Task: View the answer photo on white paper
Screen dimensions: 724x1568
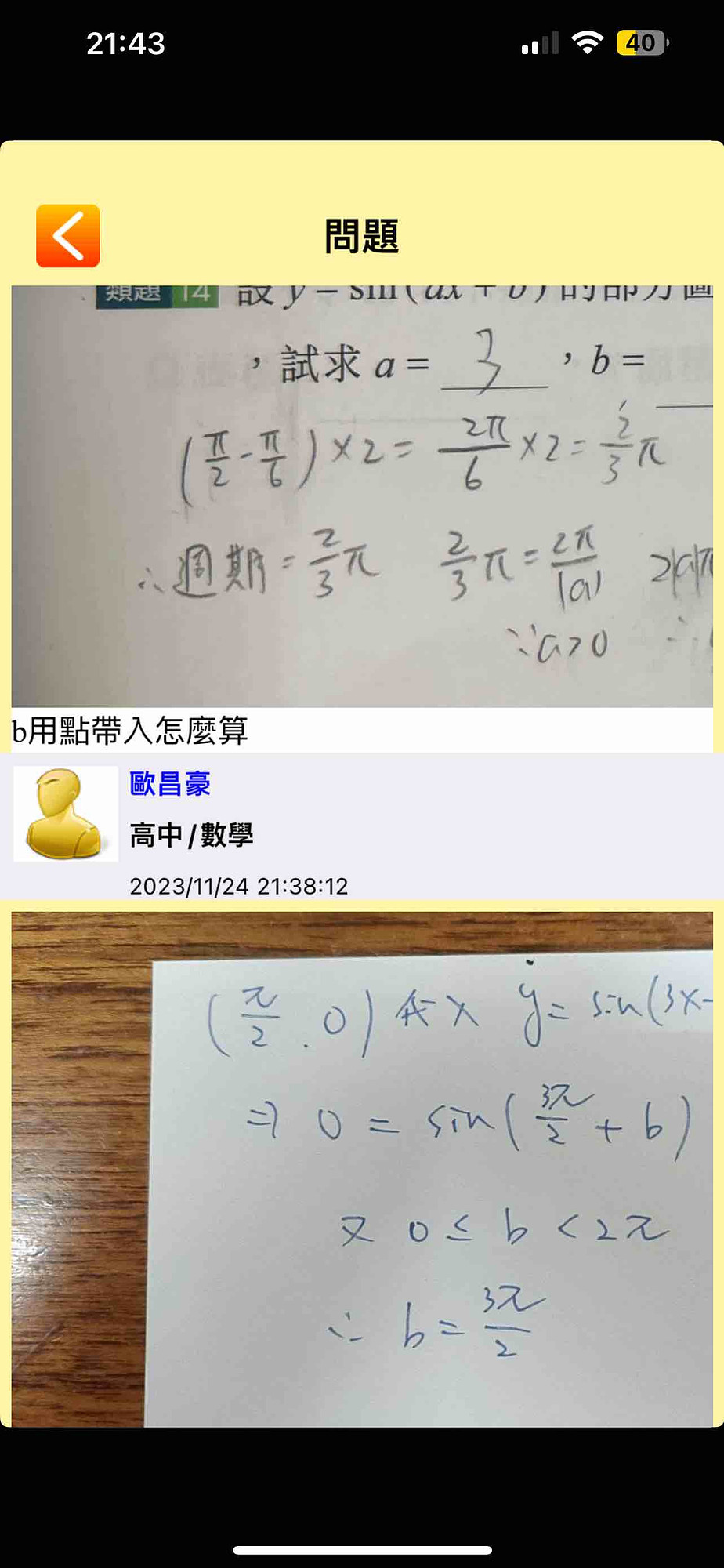Action: coord(362,1168)
